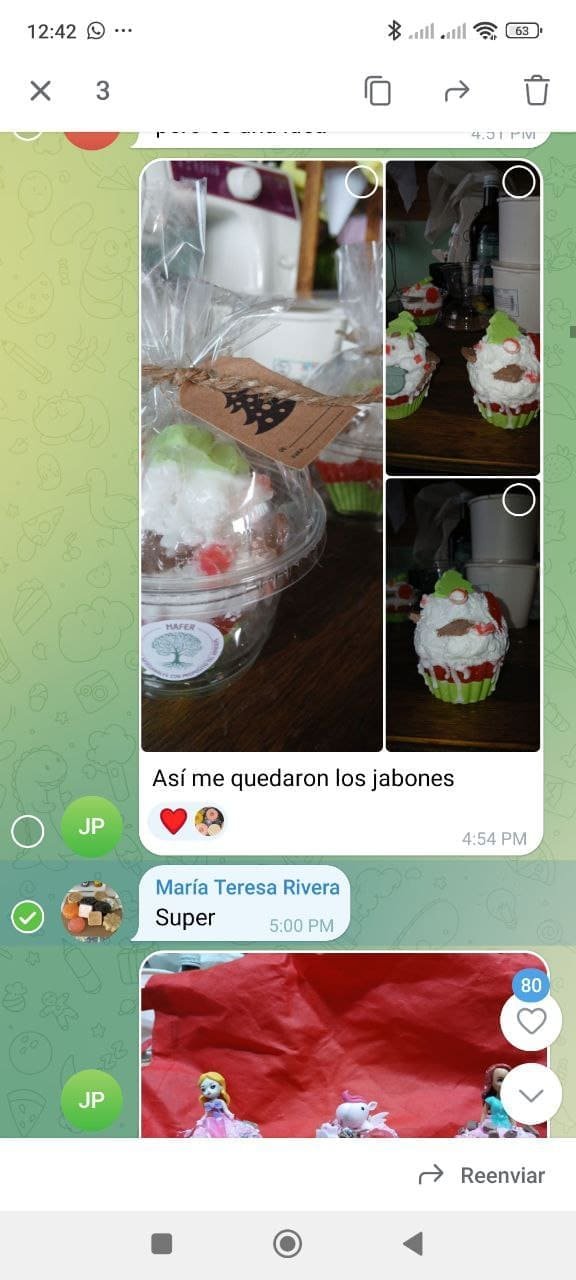The height and width of the screenshot is (1280, 576).
Task: Tap the Reenviar button
Action: click(482, 1175)
